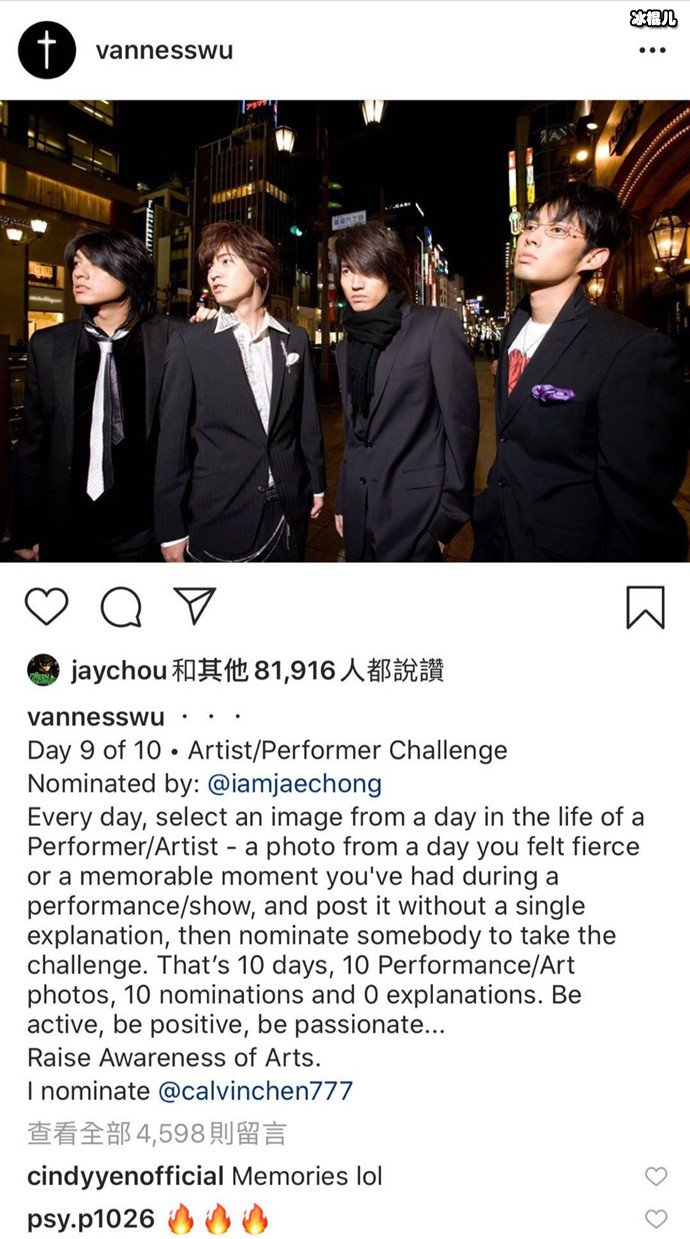Open vannesswu's profile avatar
690x1239 pixels.
[47, 50]
